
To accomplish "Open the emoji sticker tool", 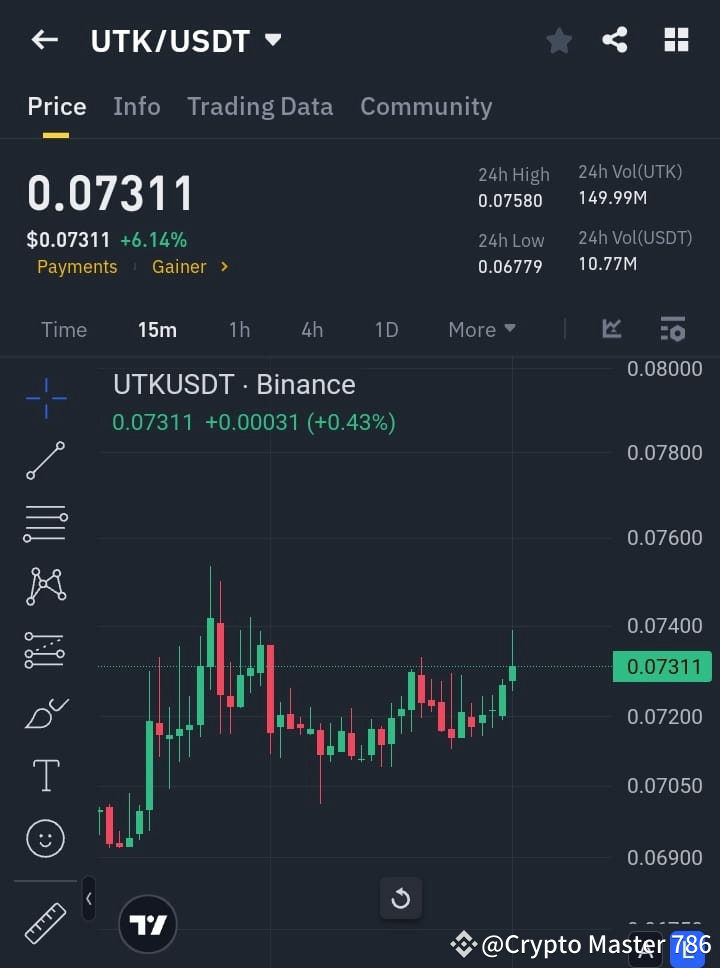I will pyautogui.click(x=45, y=838).
